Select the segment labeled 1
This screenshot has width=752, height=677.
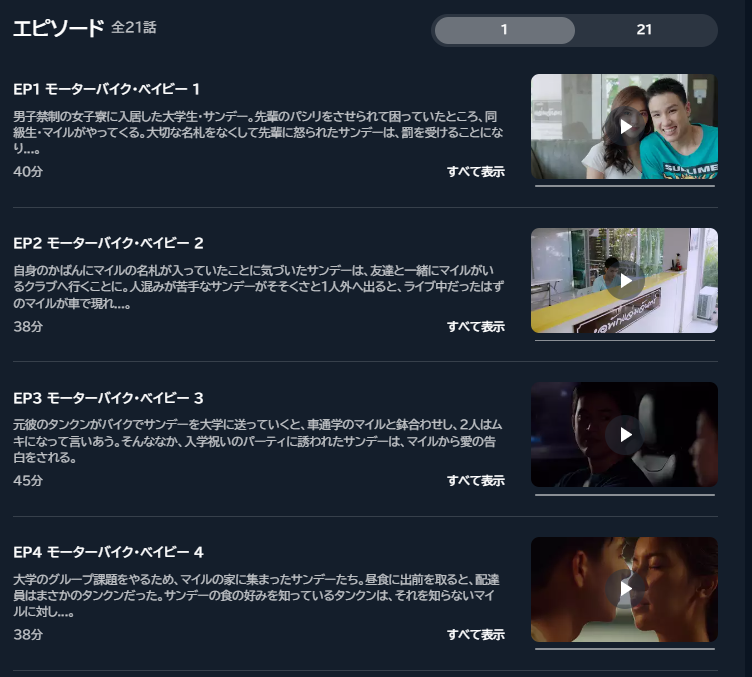click(505, 30)
